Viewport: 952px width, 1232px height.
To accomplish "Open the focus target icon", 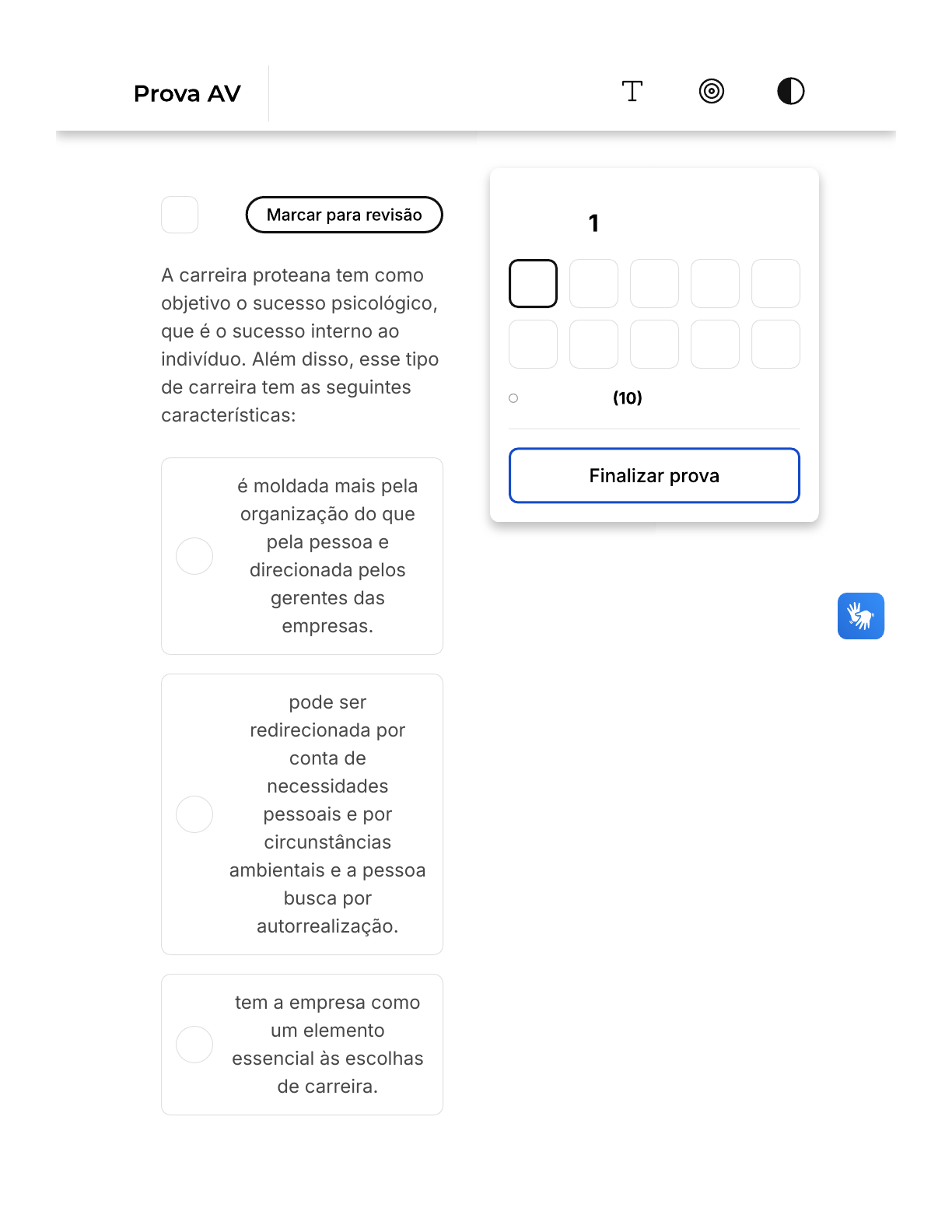I will click(x=711, y=92).
